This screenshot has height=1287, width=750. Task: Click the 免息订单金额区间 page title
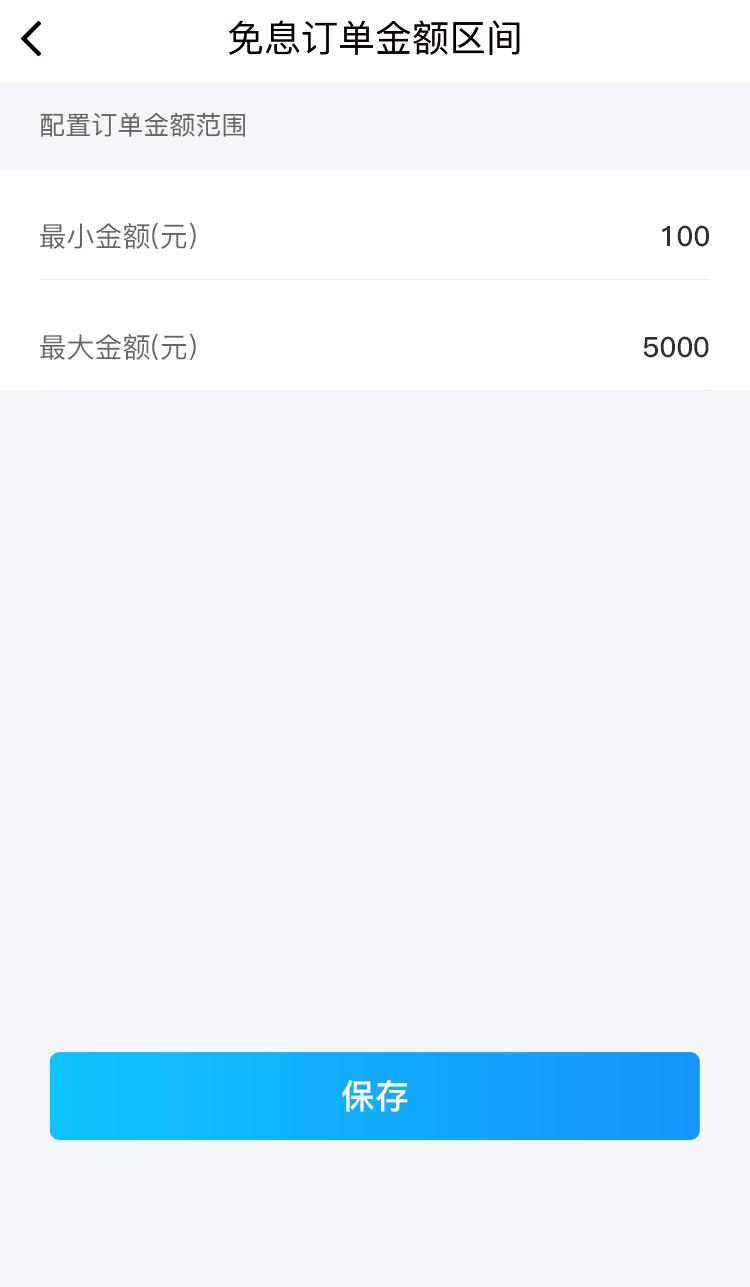(375, 39)
